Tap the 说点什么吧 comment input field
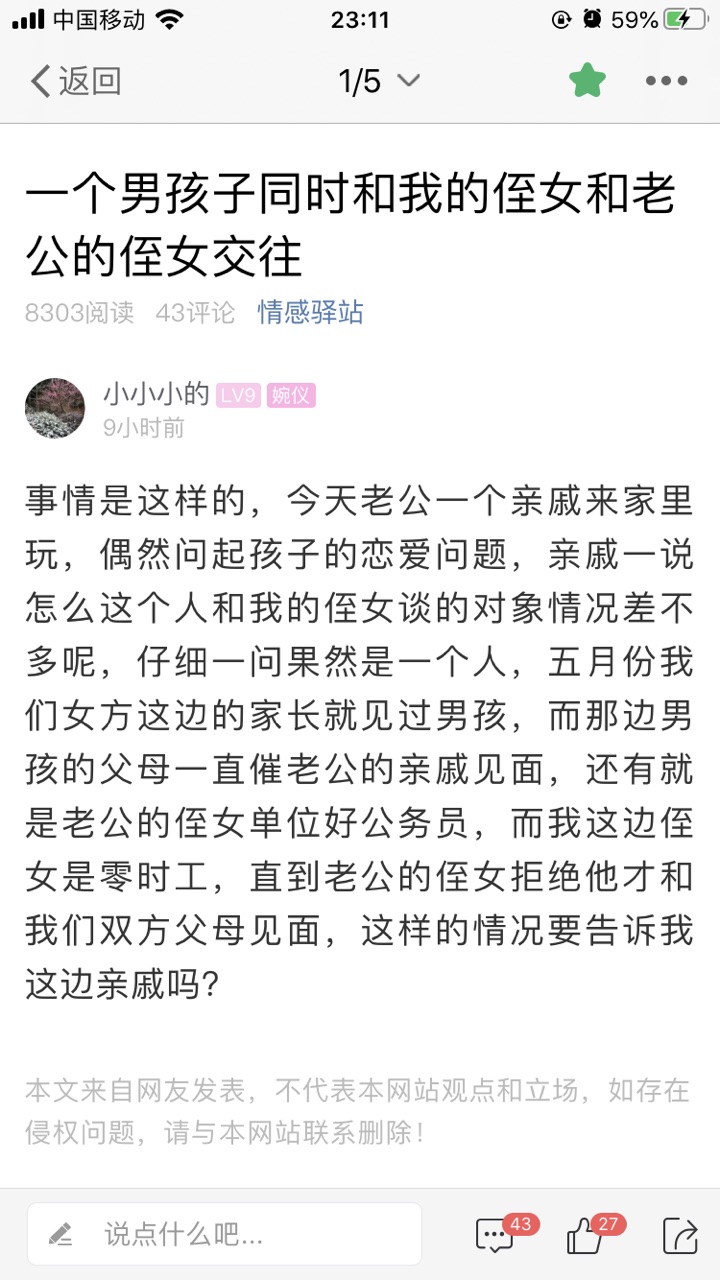Viewport: 720px width, 1280px height. click(x=224, y=1234)
